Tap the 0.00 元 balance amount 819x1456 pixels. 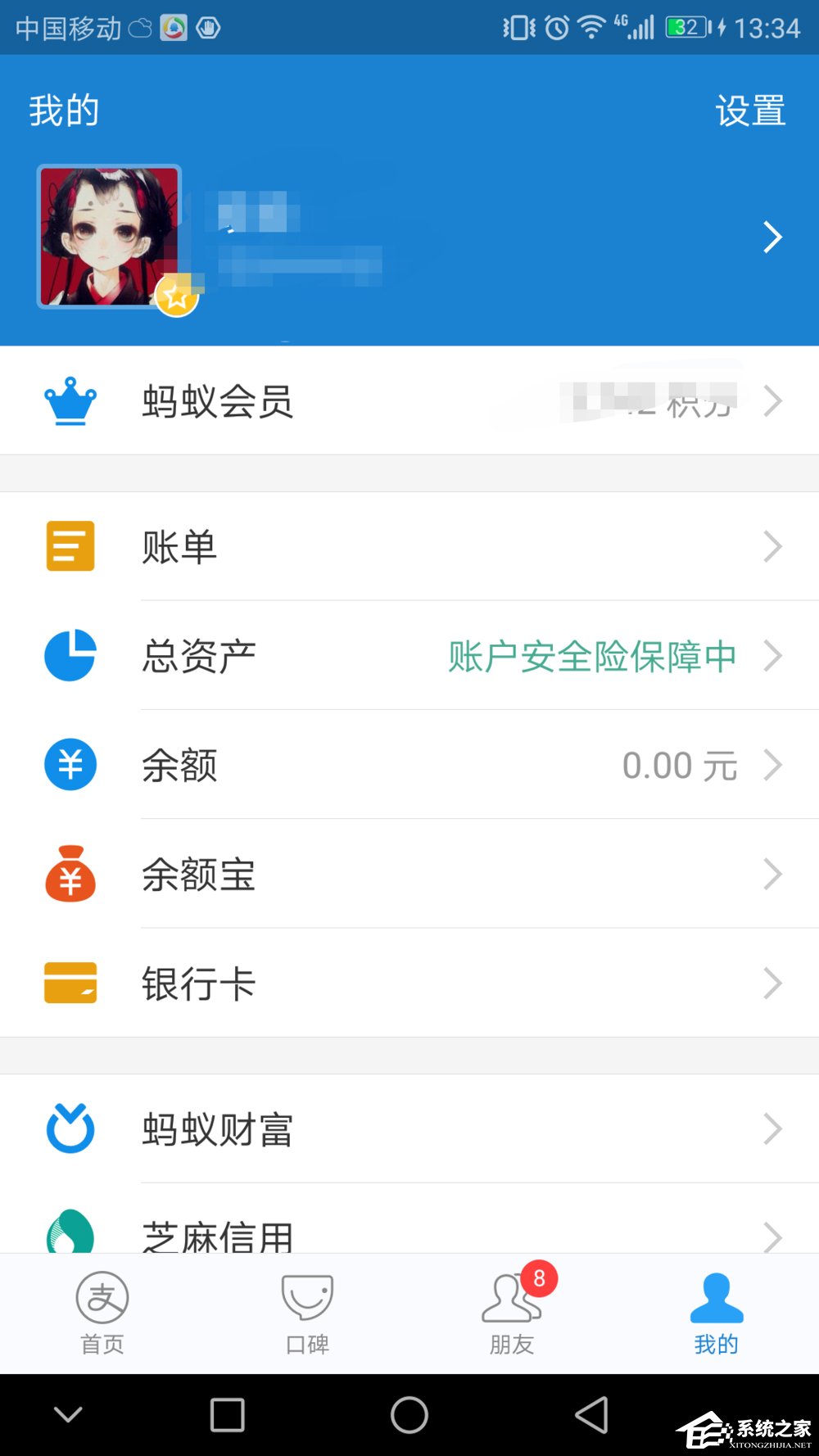tap(678, 764)
